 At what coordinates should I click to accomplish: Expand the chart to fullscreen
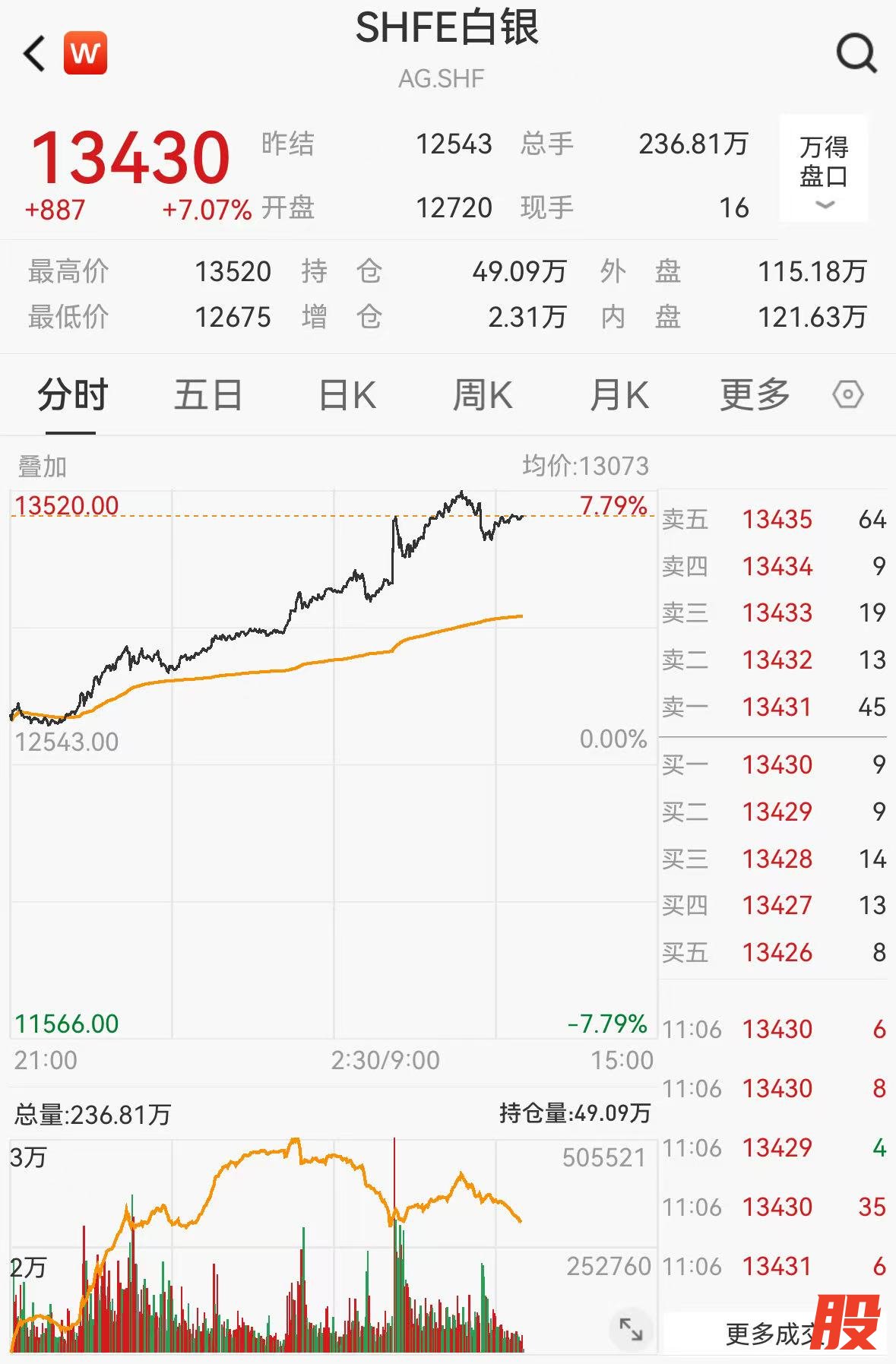[x=631, y=1329]
